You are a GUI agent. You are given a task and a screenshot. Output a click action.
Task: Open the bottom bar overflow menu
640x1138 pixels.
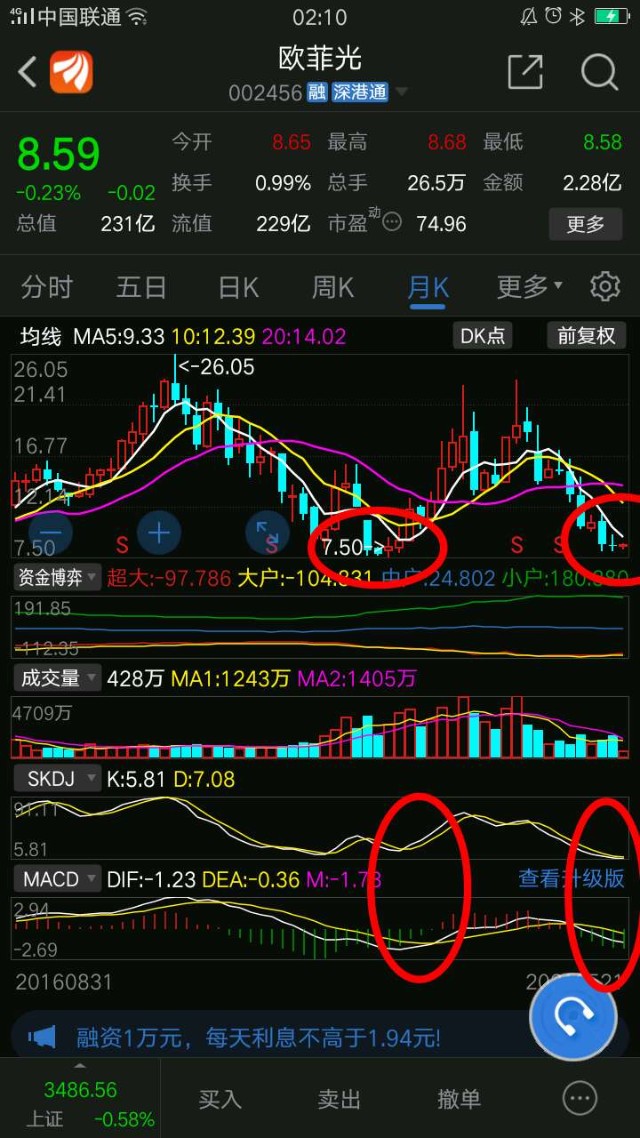(580, 1098)
